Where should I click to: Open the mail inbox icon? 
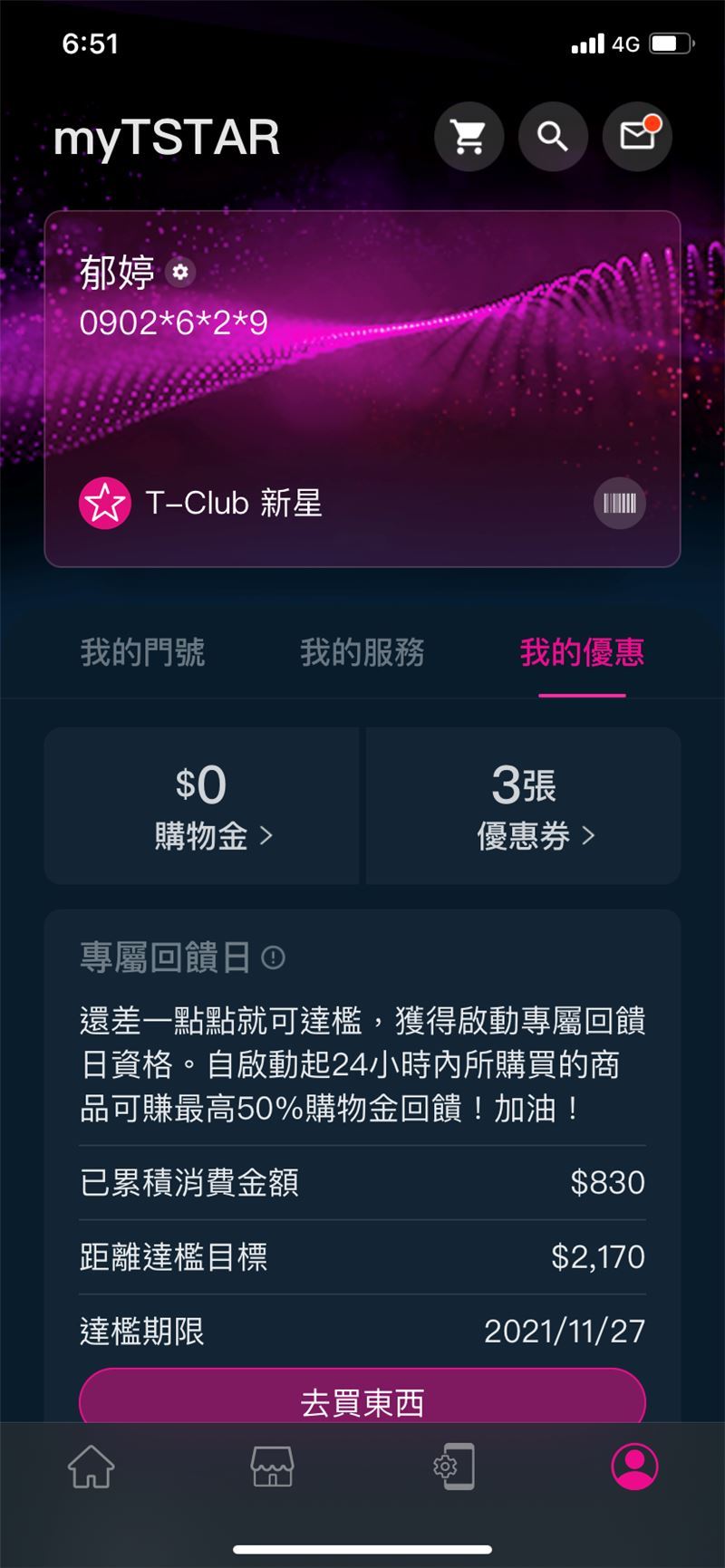point(637,137)
